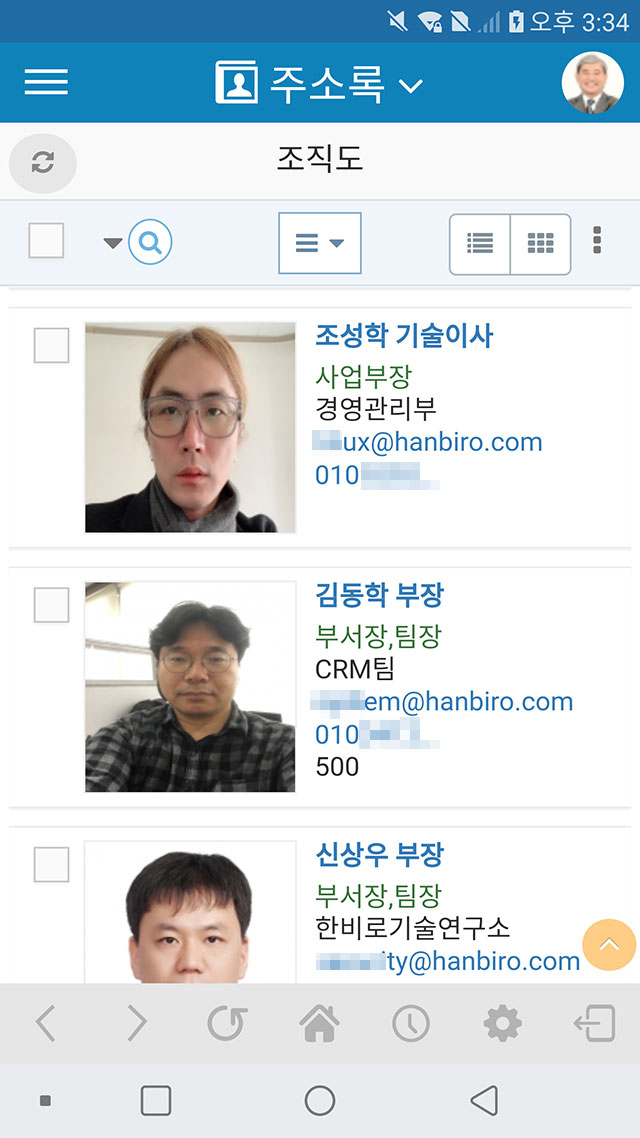Viewport: 640px width, 1138px height.
Task: Open 조성학 기술이사 contact details
Action: 404,336
